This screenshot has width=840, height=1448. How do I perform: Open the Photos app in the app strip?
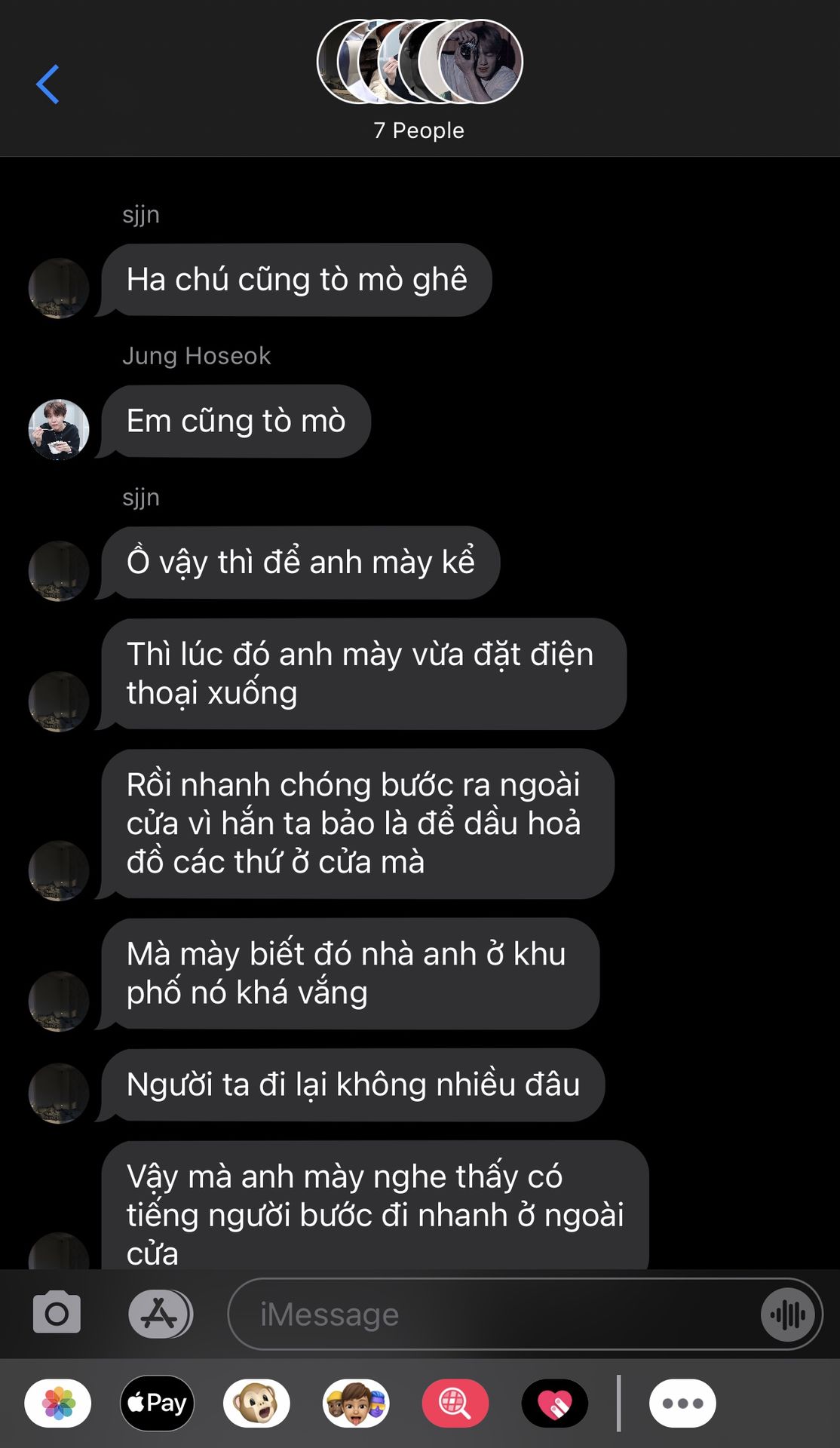point(58,1404)
